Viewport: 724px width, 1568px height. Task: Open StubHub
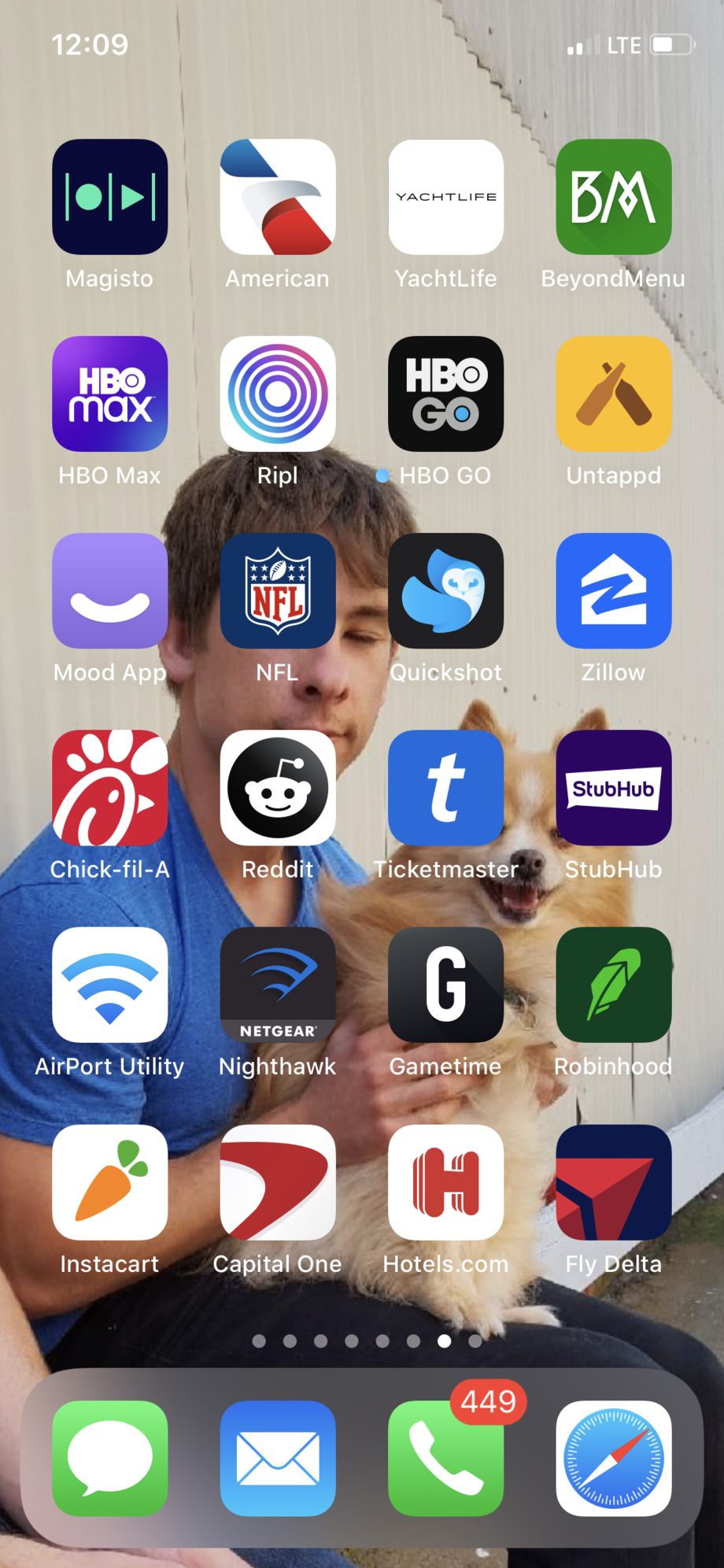click(x=613, y=787)
